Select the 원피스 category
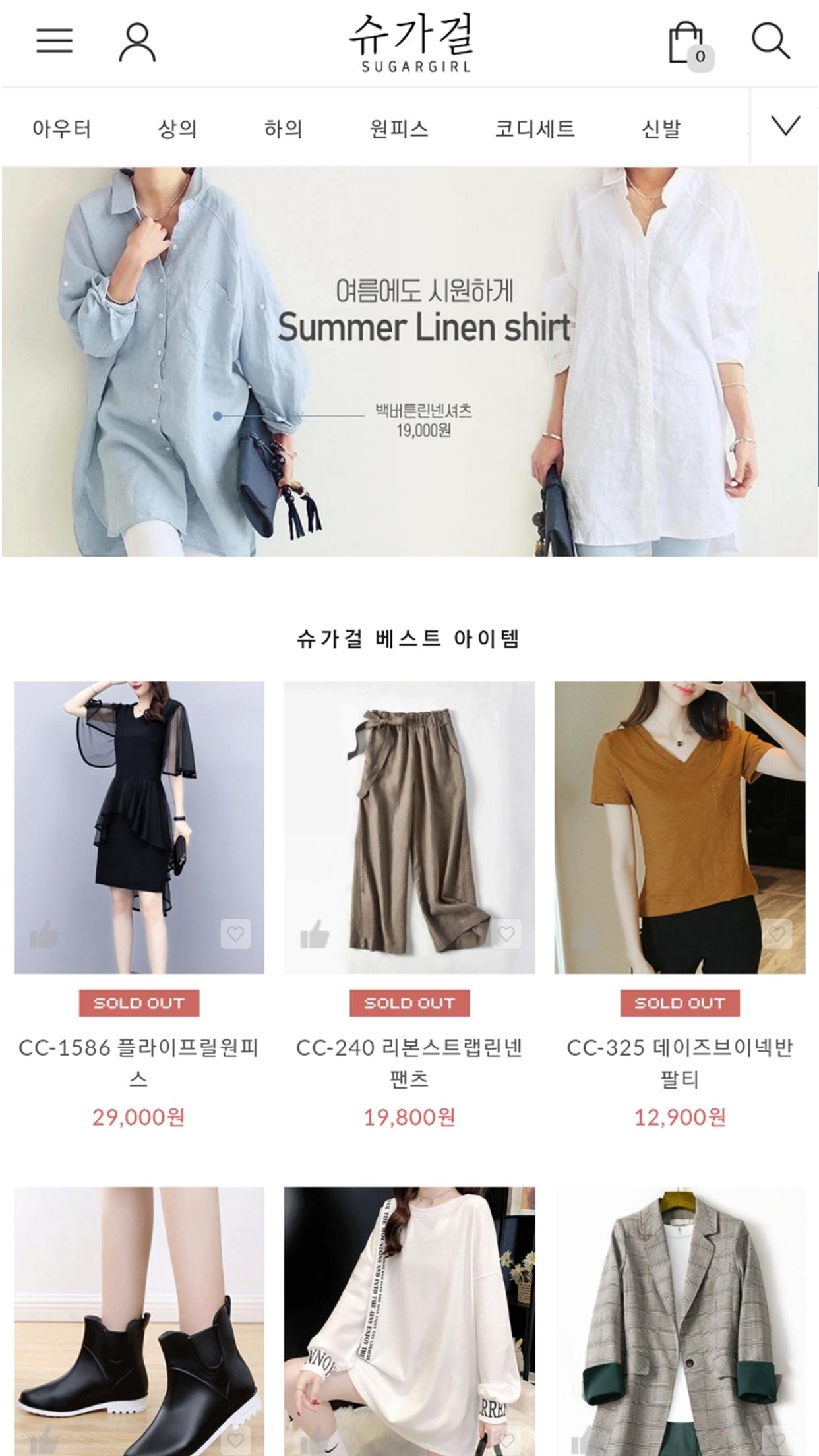Screen dimensions: 819x1456 tap(399, 129)
